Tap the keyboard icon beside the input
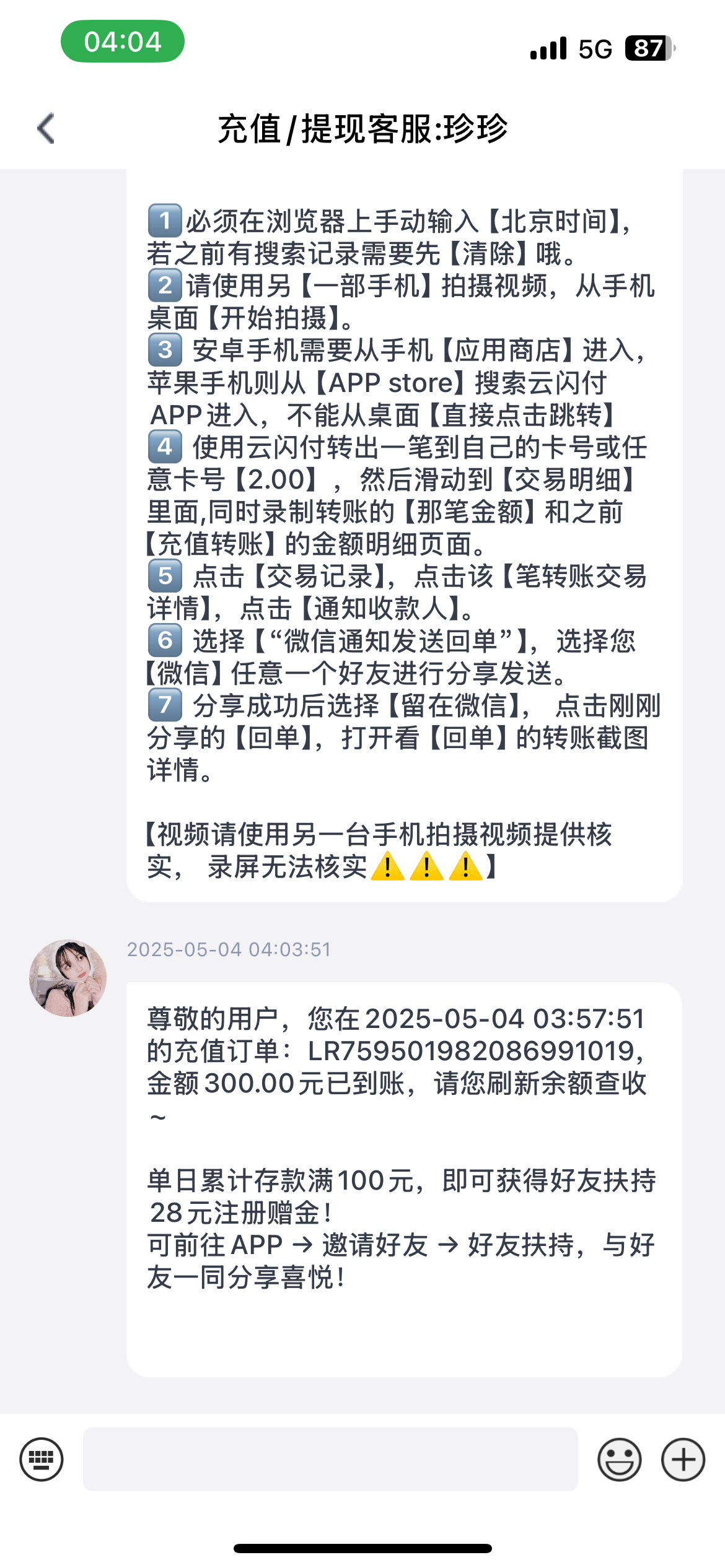Viewport: 725px width, 1568px height. point(42,1460)
